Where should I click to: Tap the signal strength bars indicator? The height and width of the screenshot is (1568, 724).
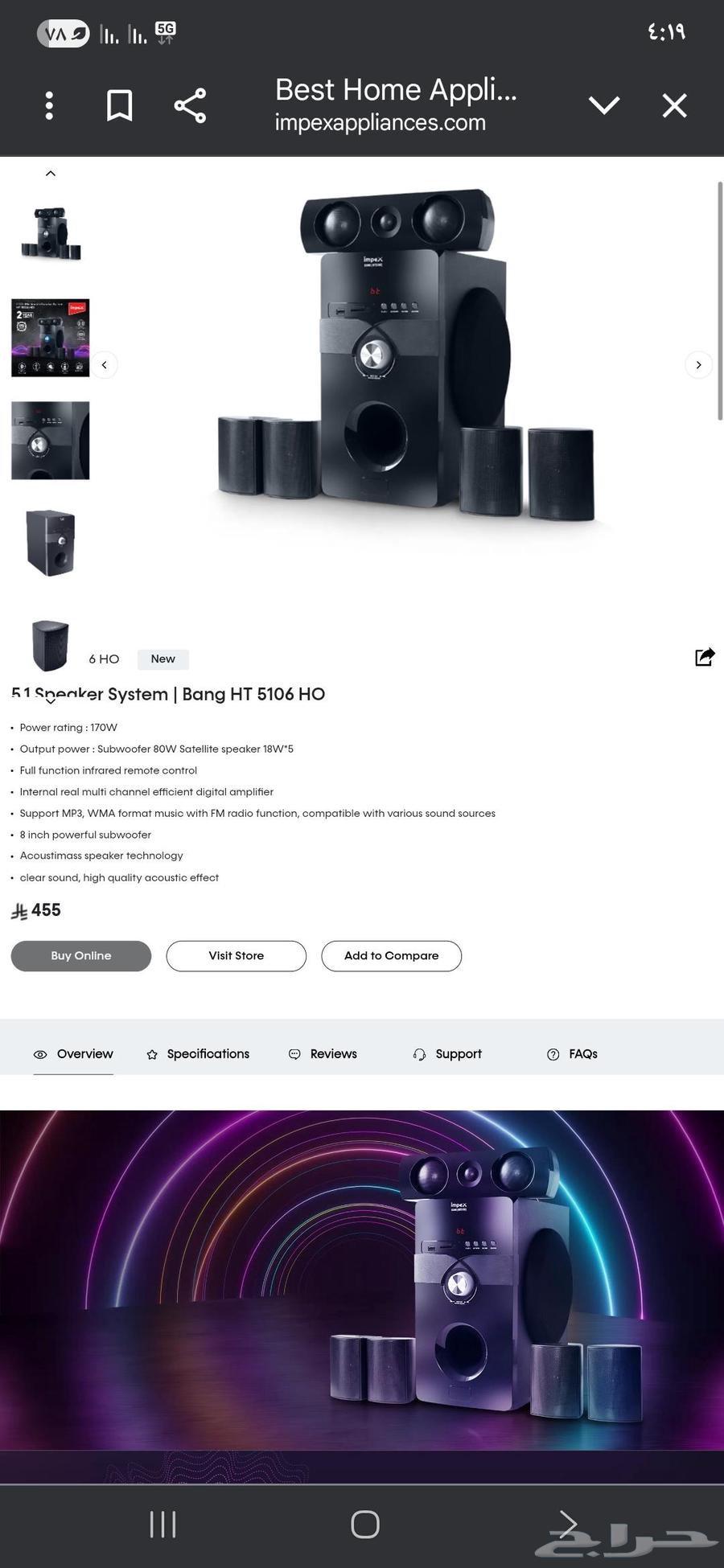point(108,32)
